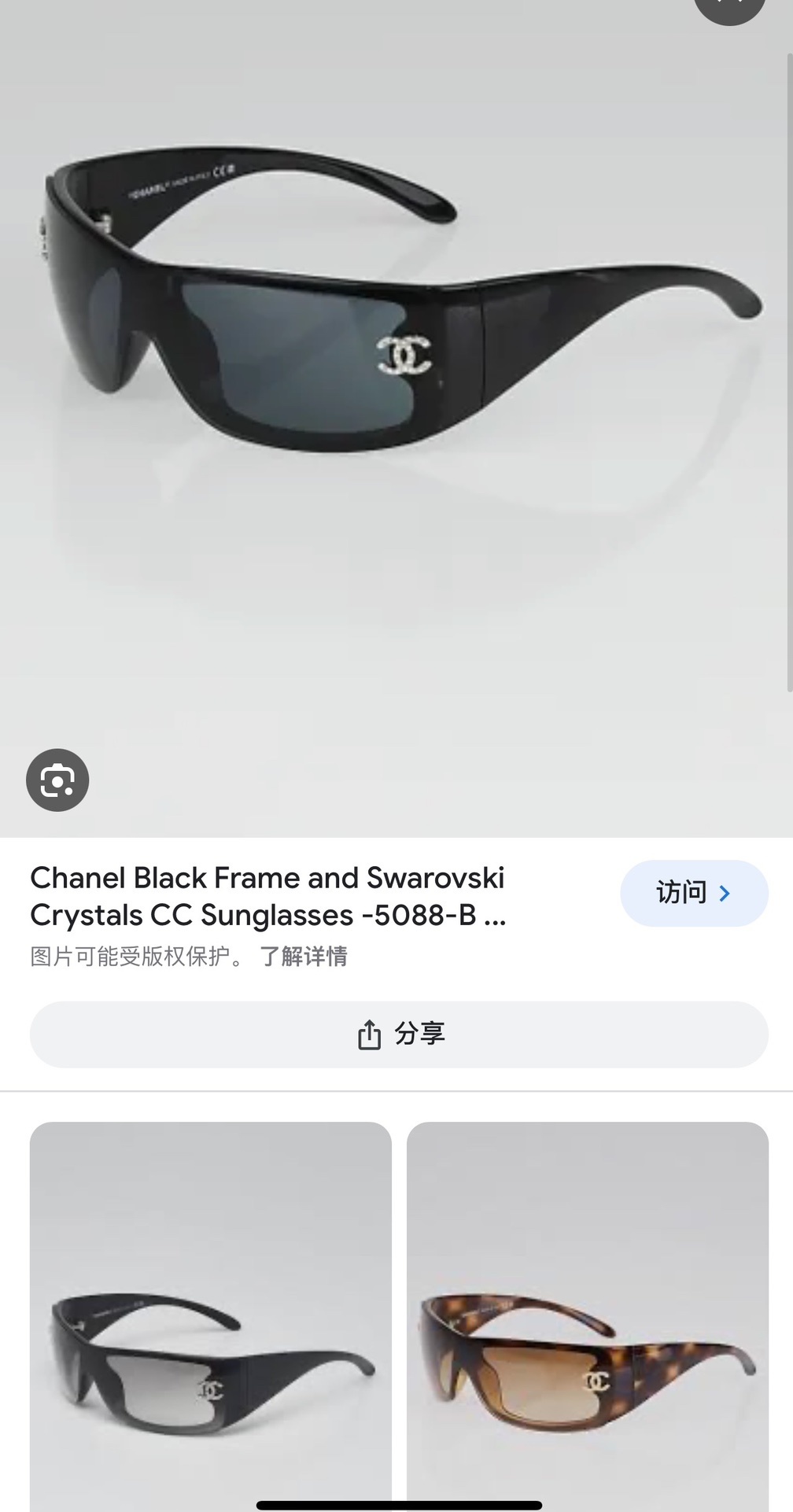Open the Chanel title to reveal full text

[267, 897]
